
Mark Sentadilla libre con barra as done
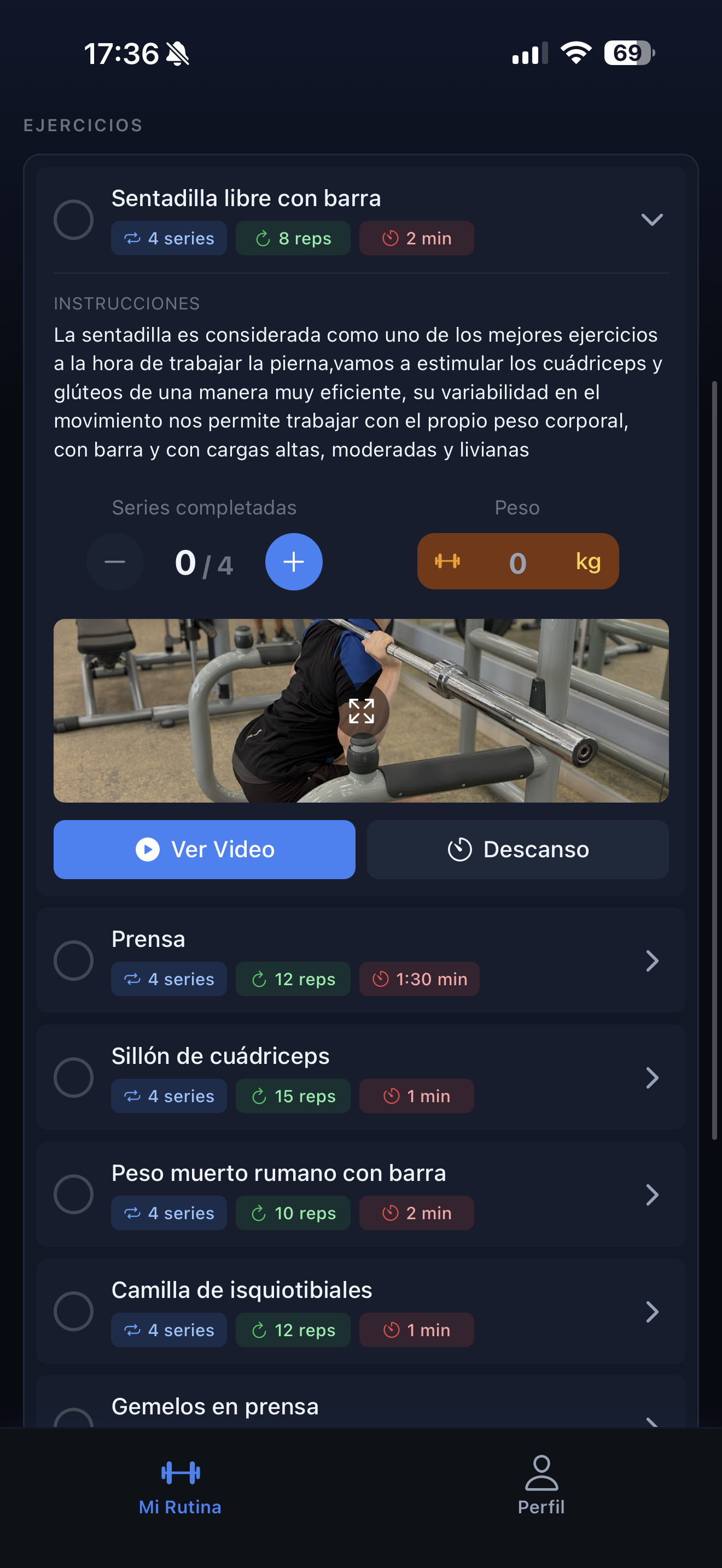click(73, 220)
